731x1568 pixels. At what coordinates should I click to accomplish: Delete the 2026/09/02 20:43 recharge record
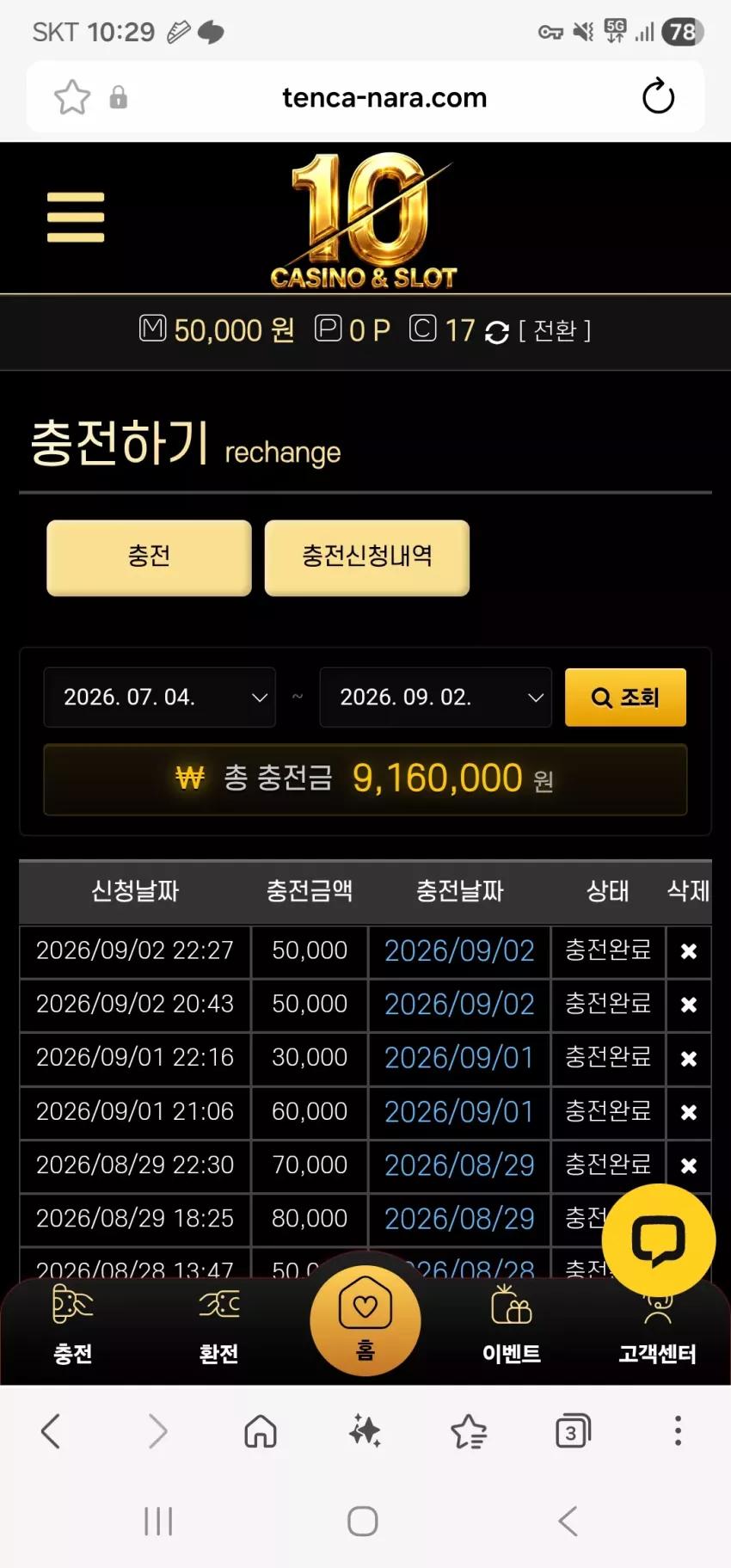click(x=688, y=1005)
